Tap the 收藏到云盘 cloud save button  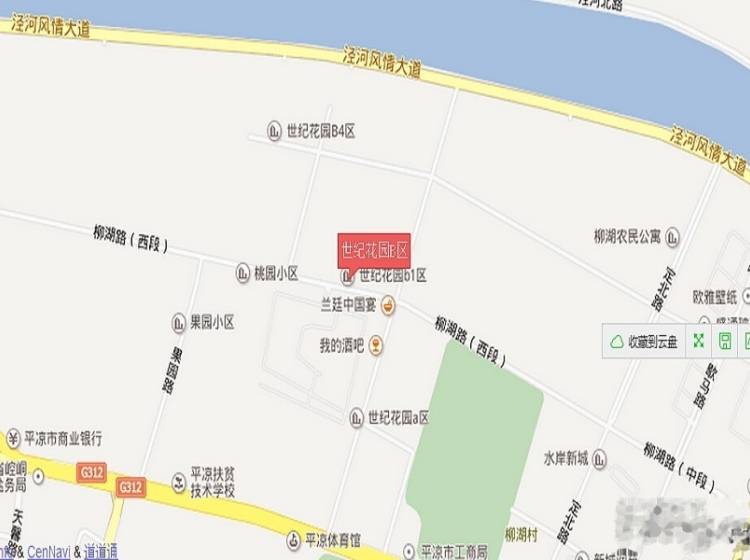(x=644, y=341)
